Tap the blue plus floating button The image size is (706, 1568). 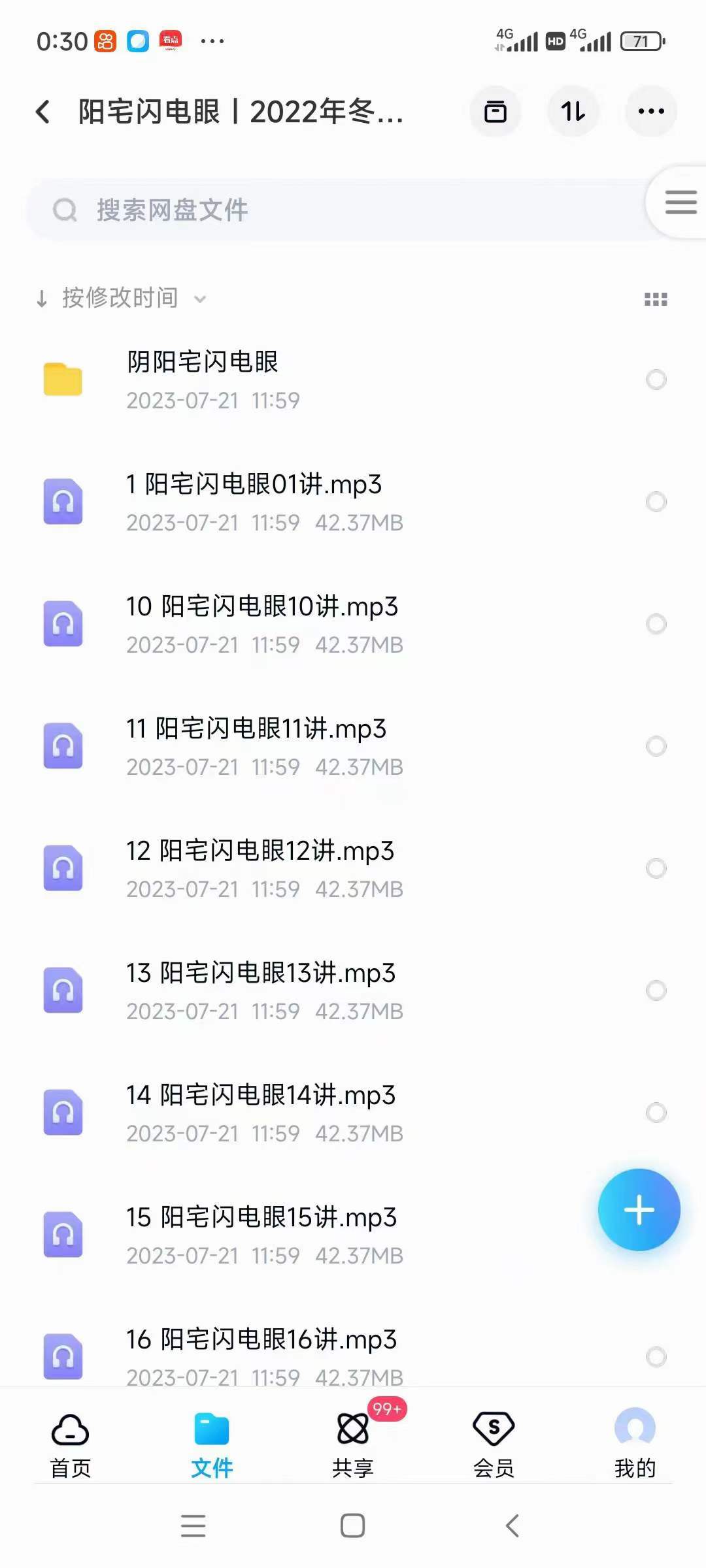(639, 1209)
